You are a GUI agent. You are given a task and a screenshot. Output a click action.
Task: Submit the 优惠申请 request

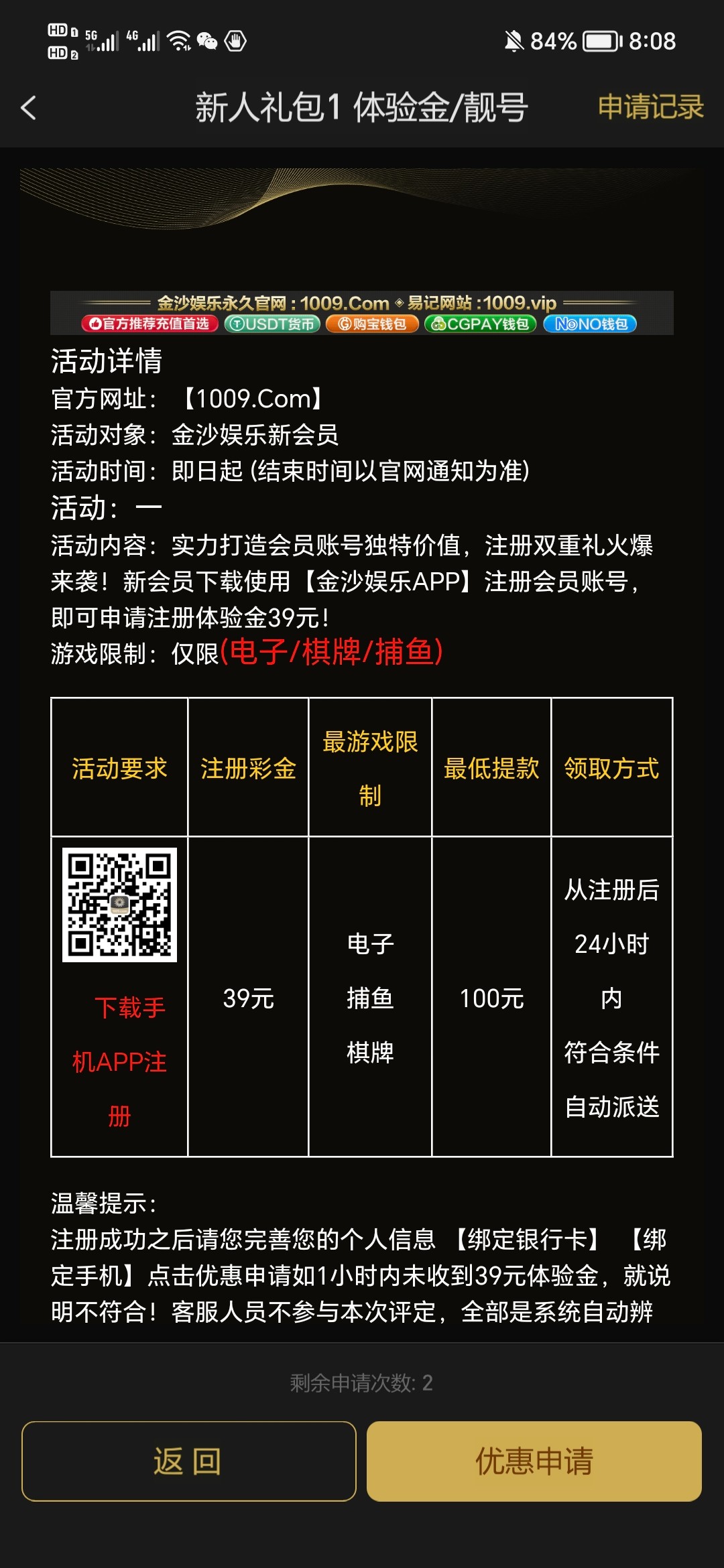tap(534, 1461)
